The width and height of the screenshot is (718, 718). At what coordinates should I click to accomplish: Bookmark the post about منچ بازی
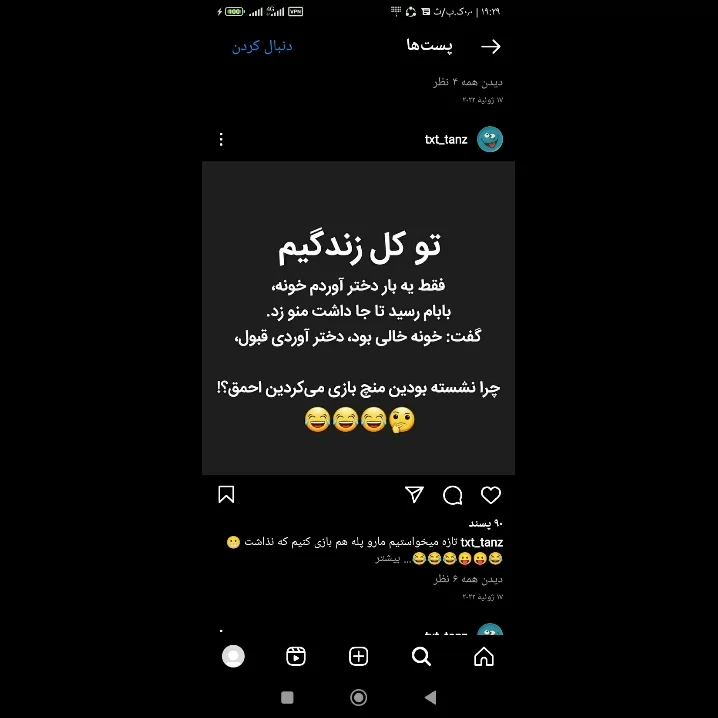pyautogui.click(x=226, y=495)
